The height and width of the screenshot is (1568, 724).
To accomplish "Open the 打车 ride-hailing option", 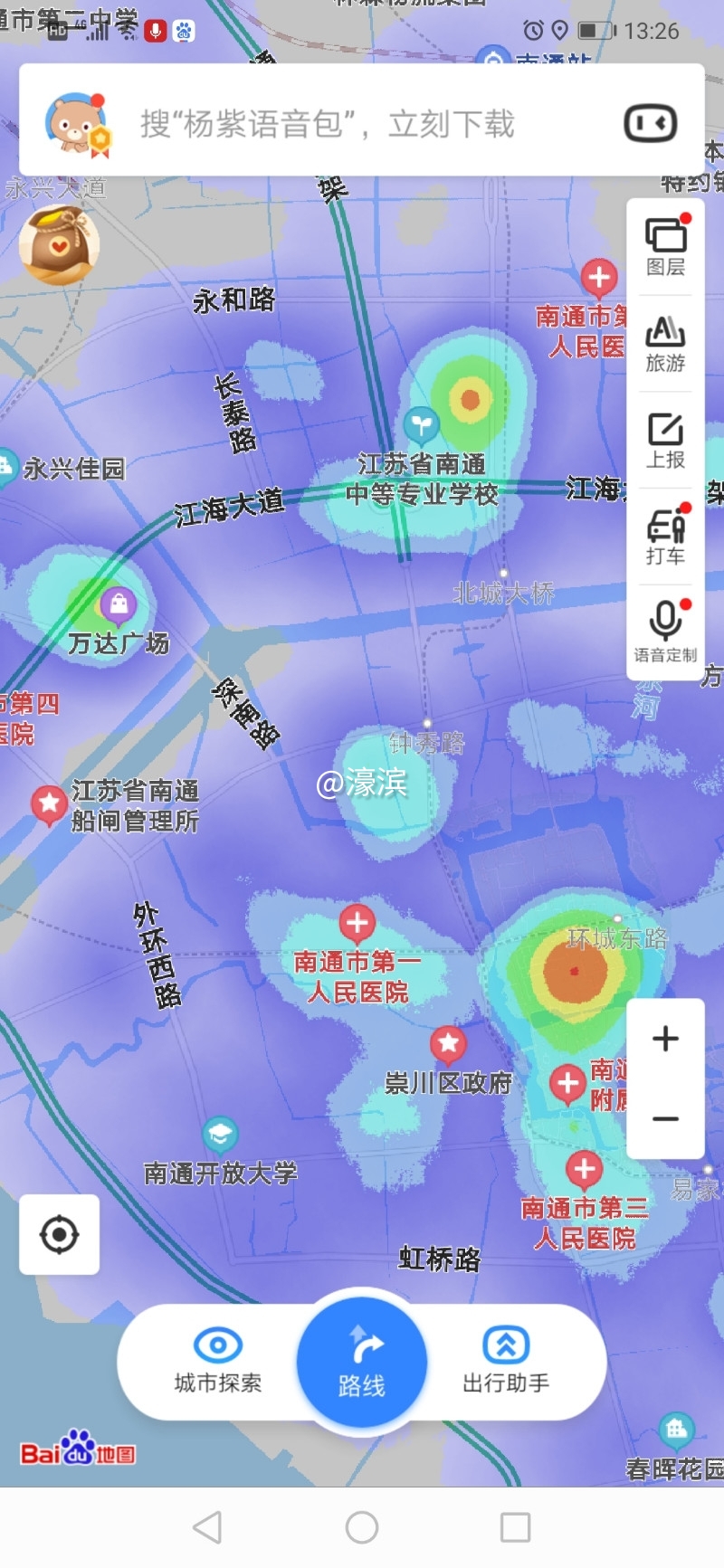I will coord(665,537).
